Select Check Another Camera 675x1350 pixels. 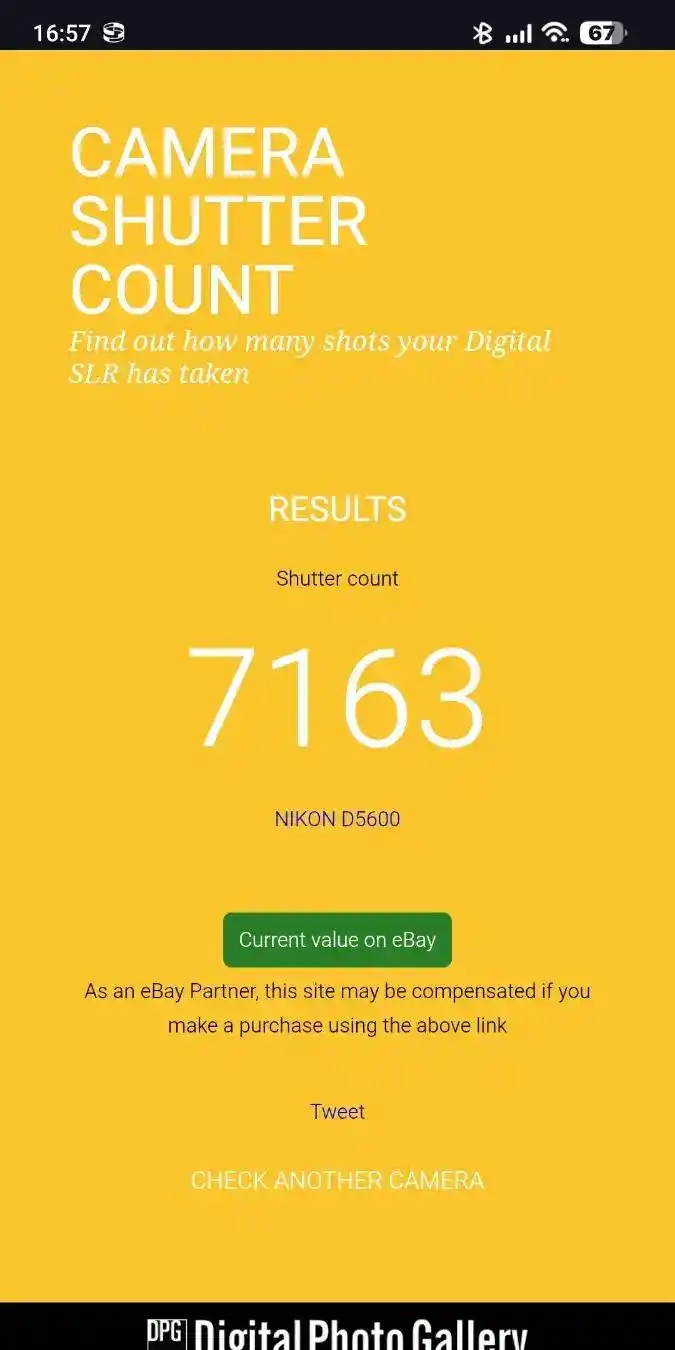tap(337, 1181)
